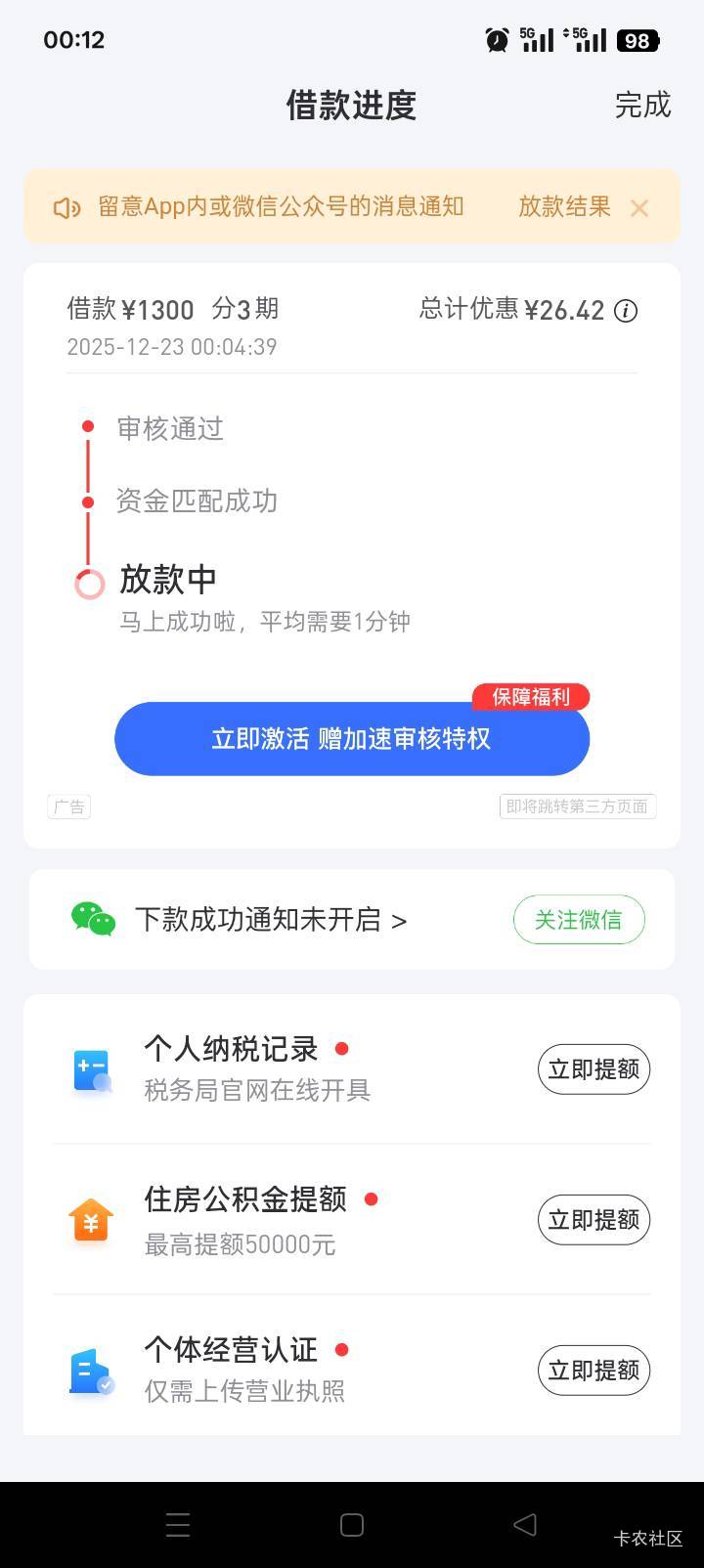Tap 立即激活 赠加速审核特权 button
The height and width of the screenshot is (1568, 704).
[352, 739]
